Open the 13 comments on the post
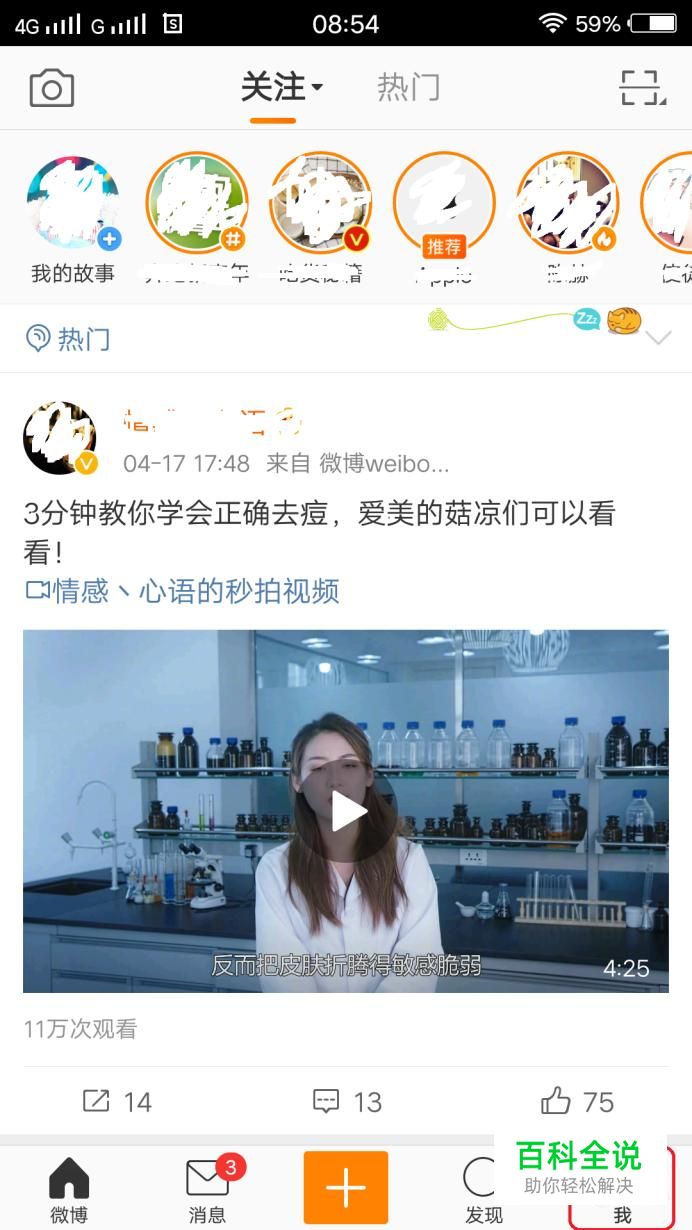The height and width of the screenshot is (1230, 692). tap(347, 1101)
